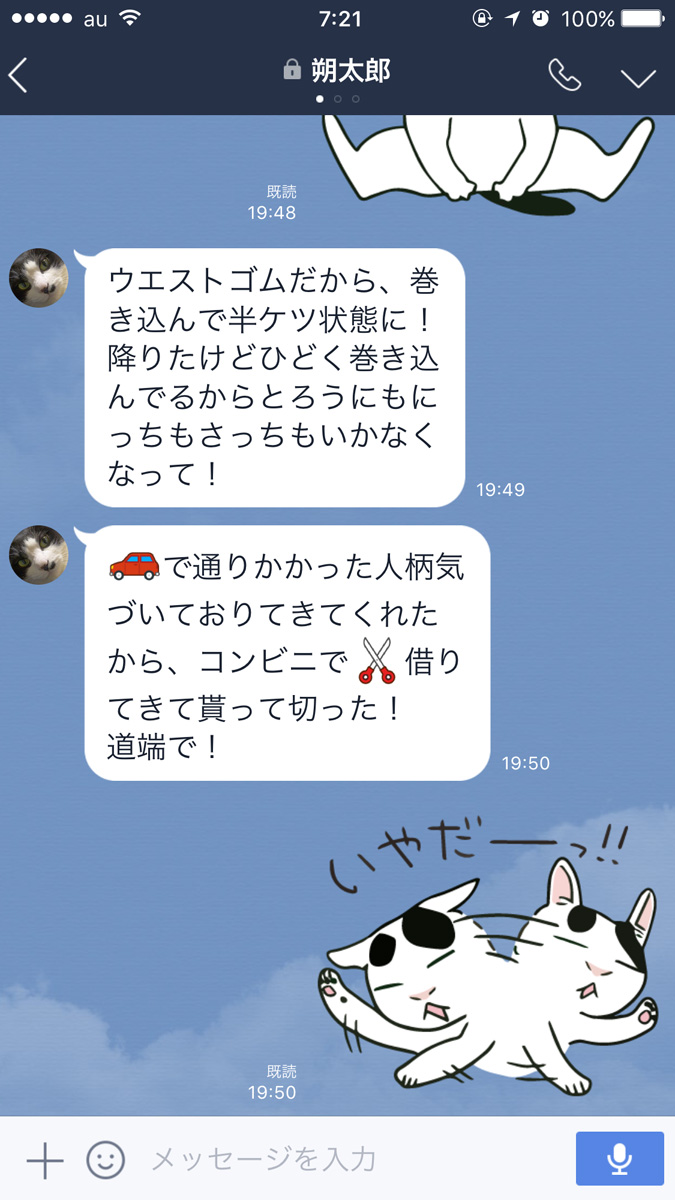
Task: Tap the いやだー cat sticker
Action: 490,960
